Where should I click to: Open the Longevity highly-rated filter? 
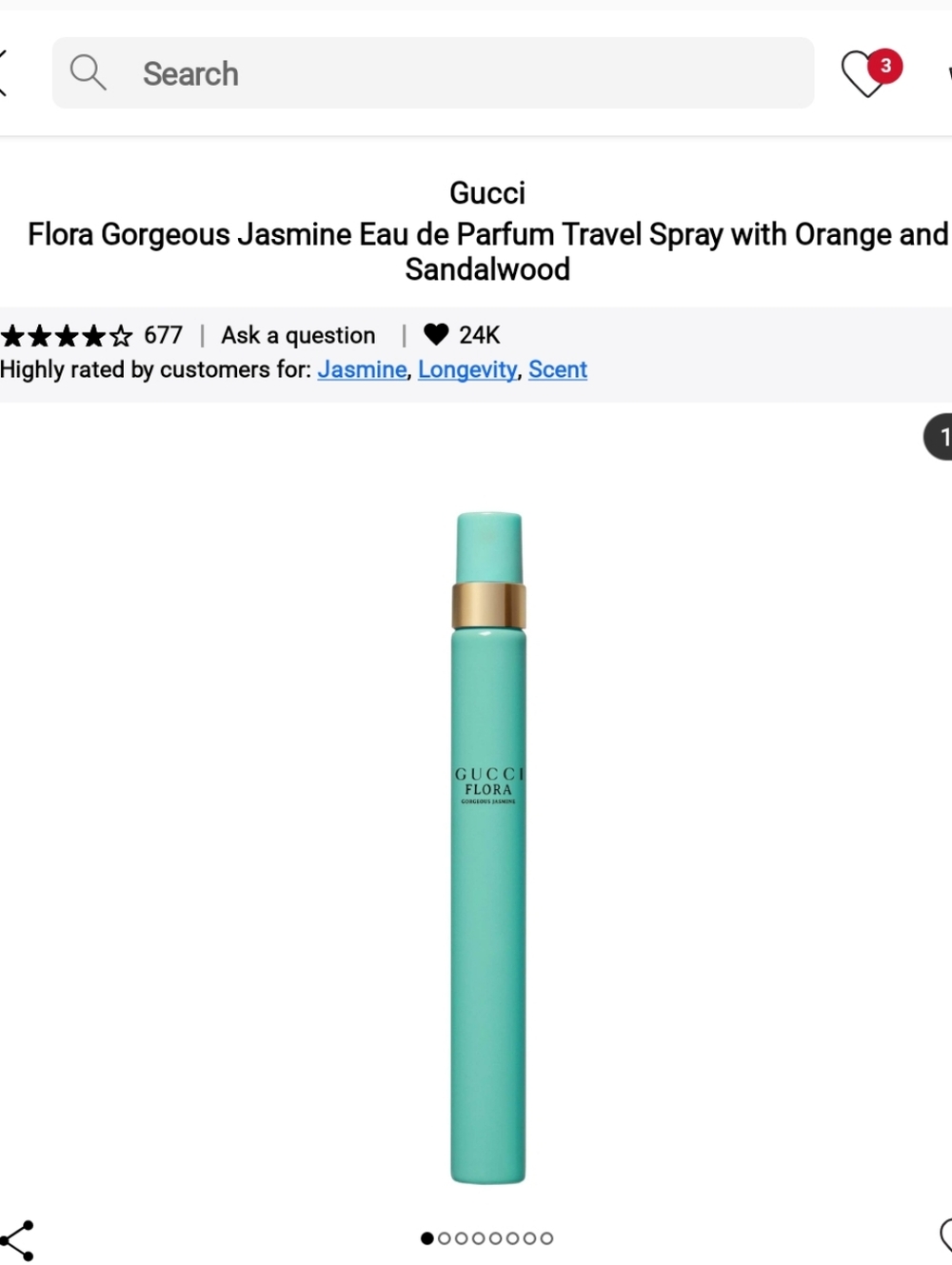point(466,369)
